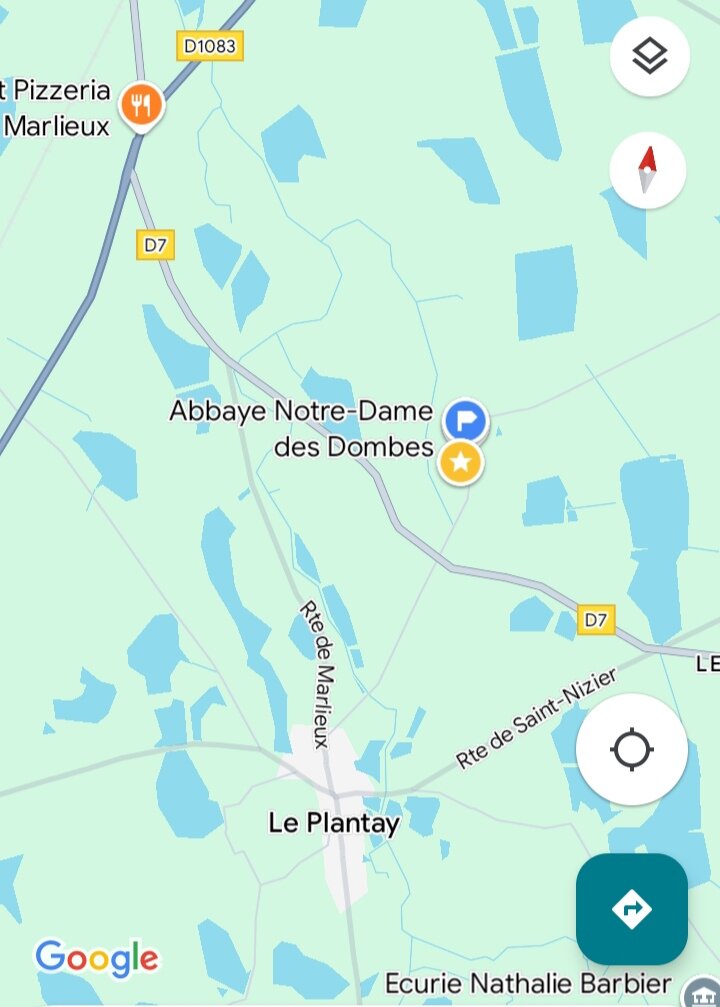
Task: Open the map layers selector
Action: (x=649, y=57)
